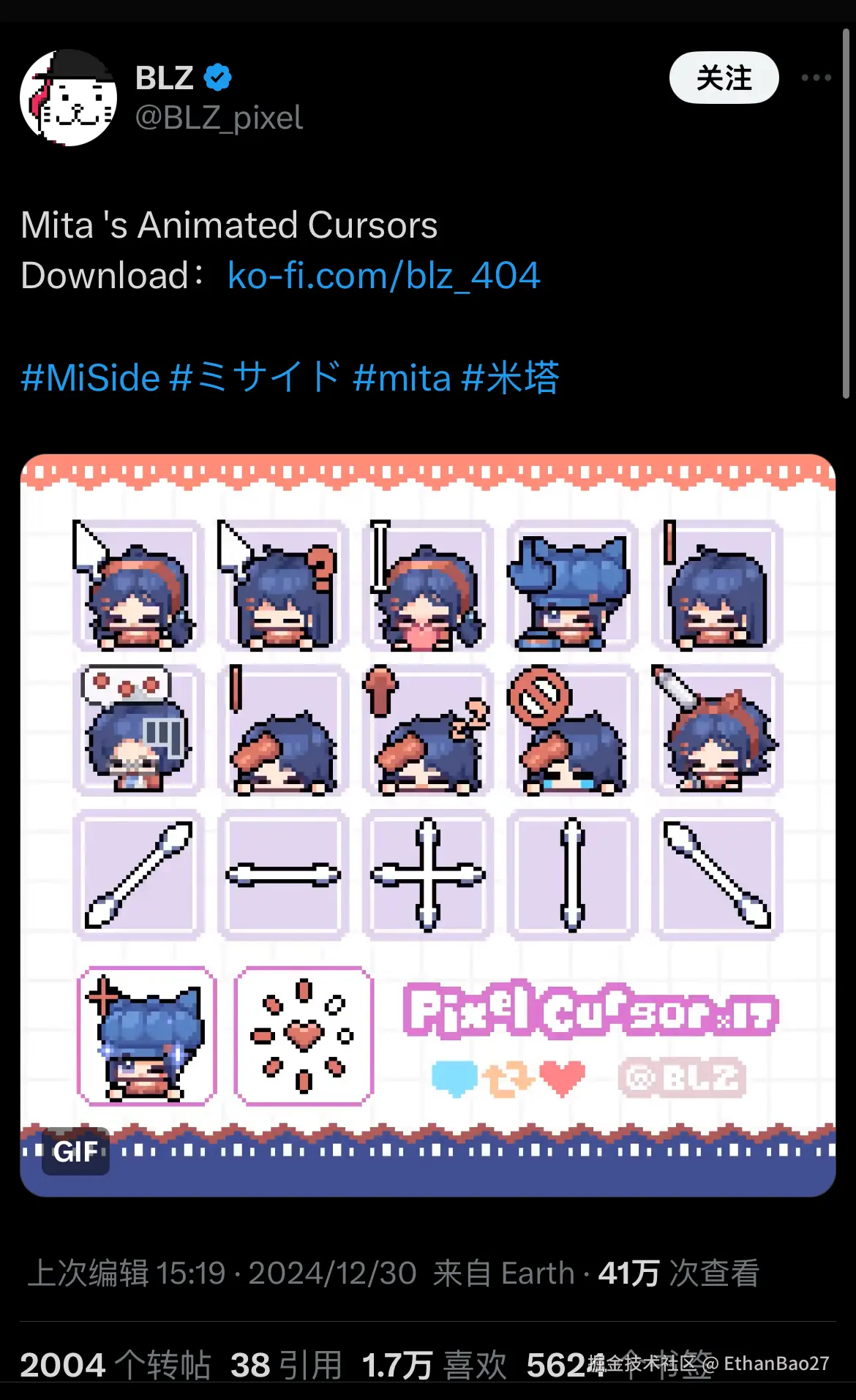
Task: Open the Mita cursors GIF
Action: pyautogui.click(x=428, y=825)
